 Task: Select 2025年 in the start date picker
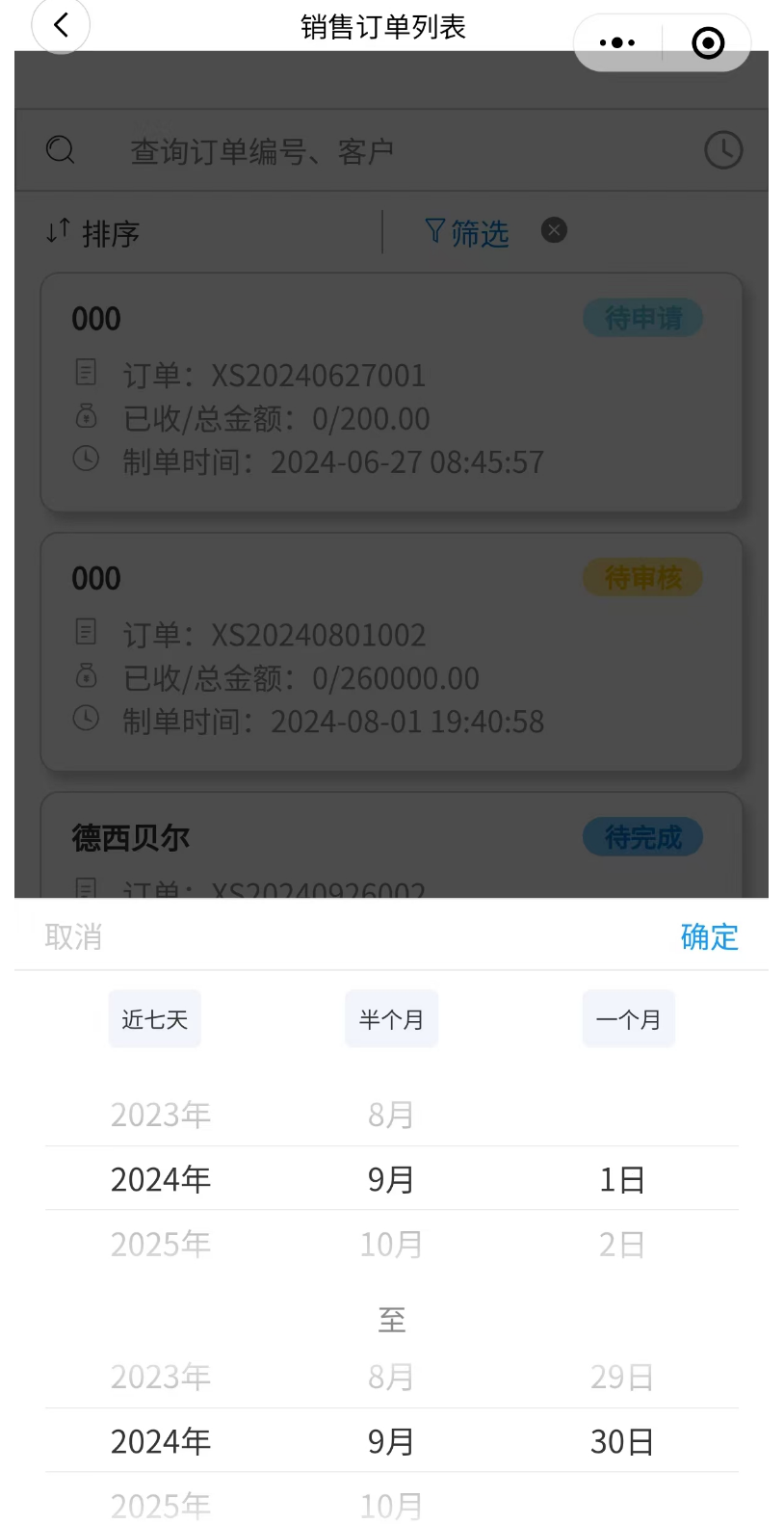pyautogui.click(x=160, y=1244)
